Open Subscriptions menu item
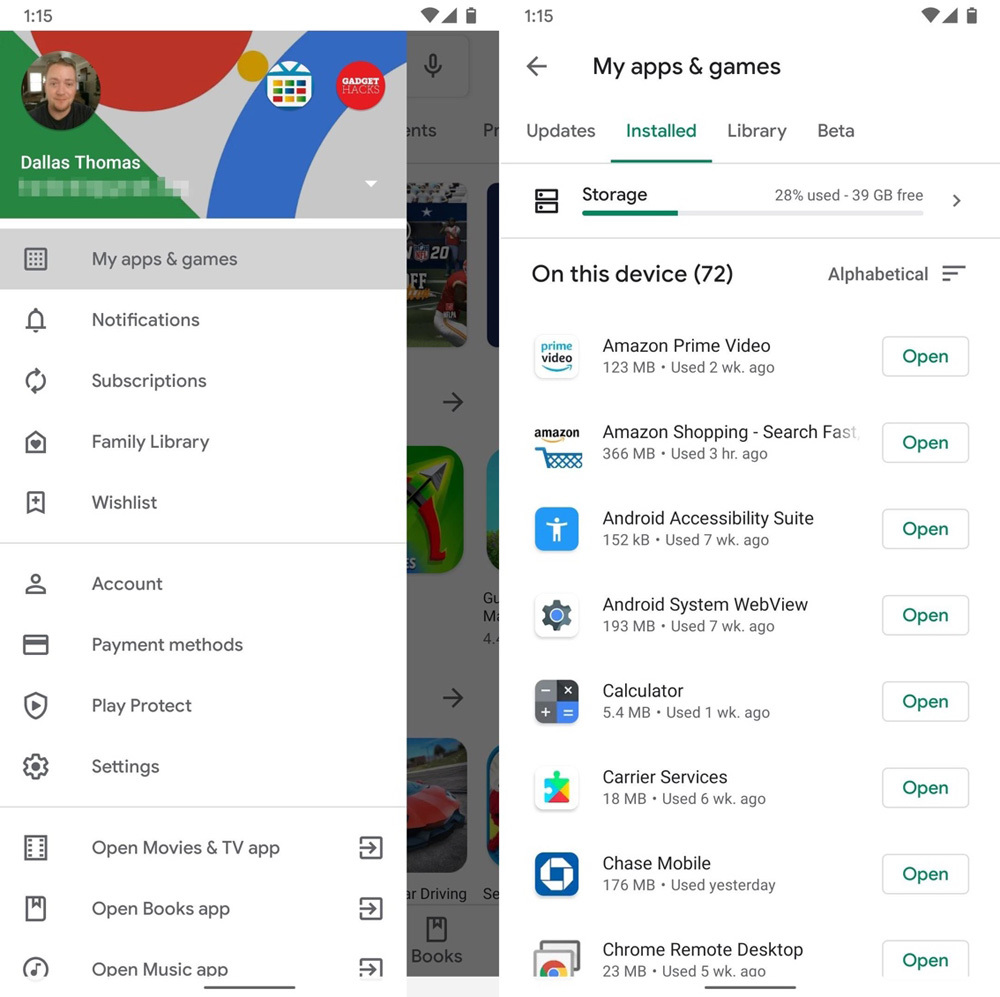The height and width of the screenshot is (997, 1000). (x=148, y=381)
